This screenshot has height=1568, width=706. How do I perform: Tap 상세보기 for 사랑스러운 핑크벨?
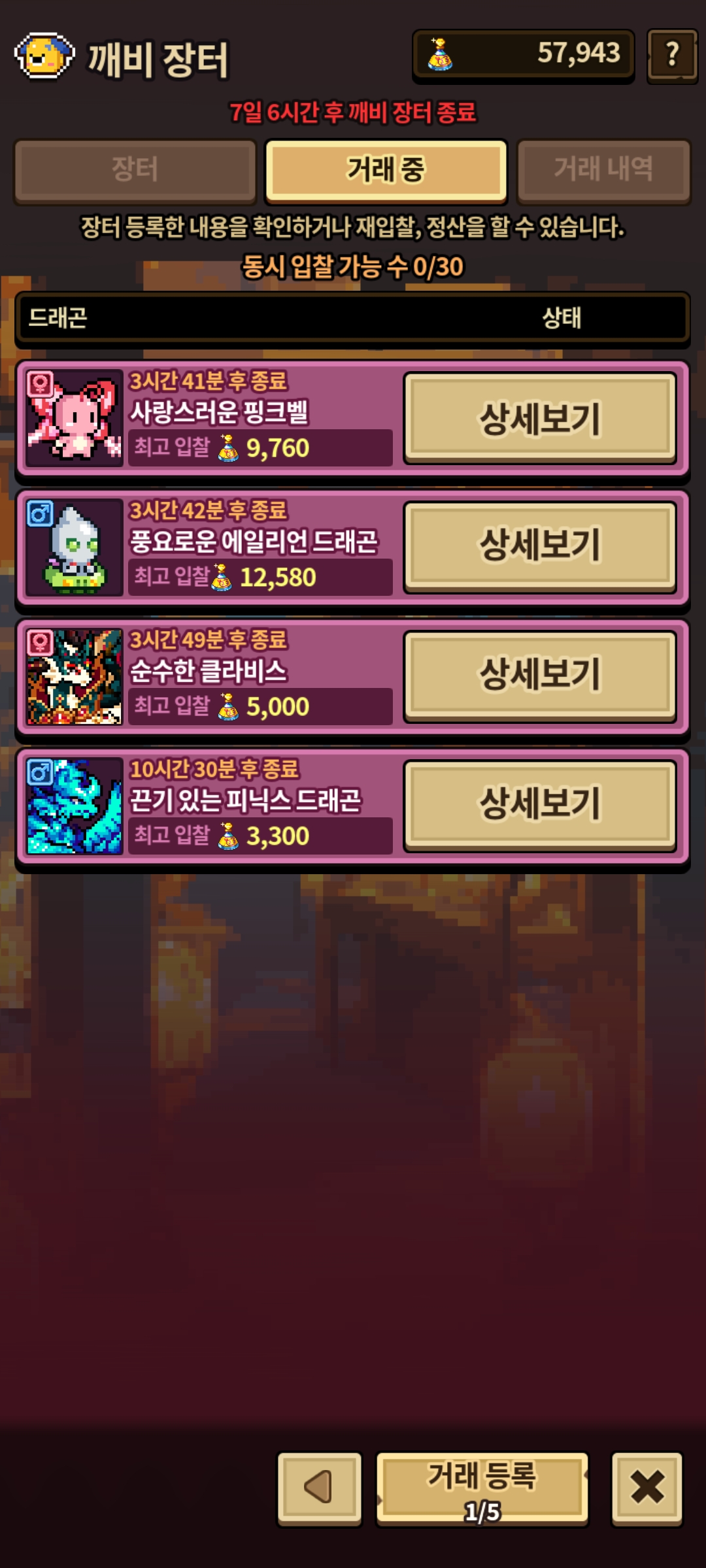(540, 418)
